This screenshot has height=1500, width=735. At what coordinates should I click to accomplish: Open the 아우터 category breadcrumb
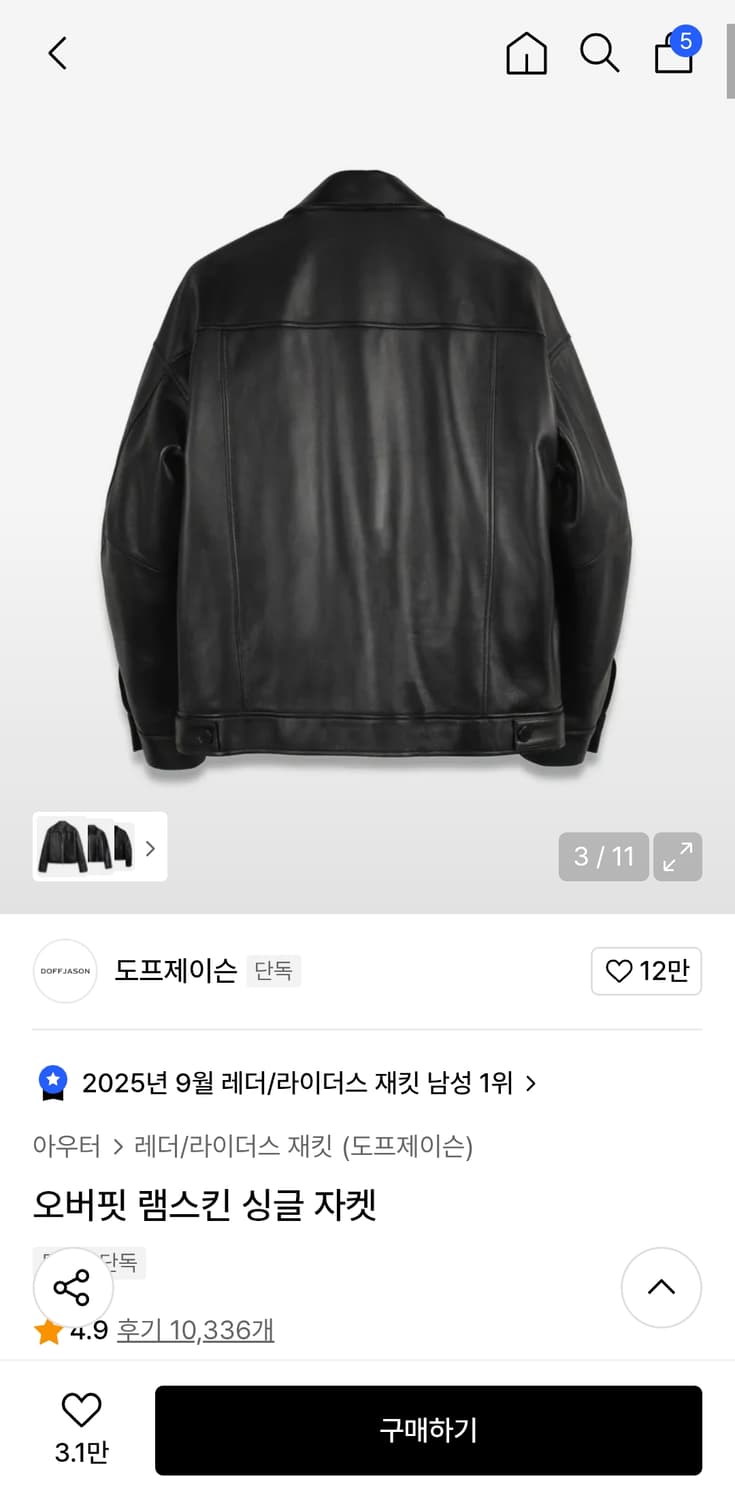click(x=67, y=1146)
